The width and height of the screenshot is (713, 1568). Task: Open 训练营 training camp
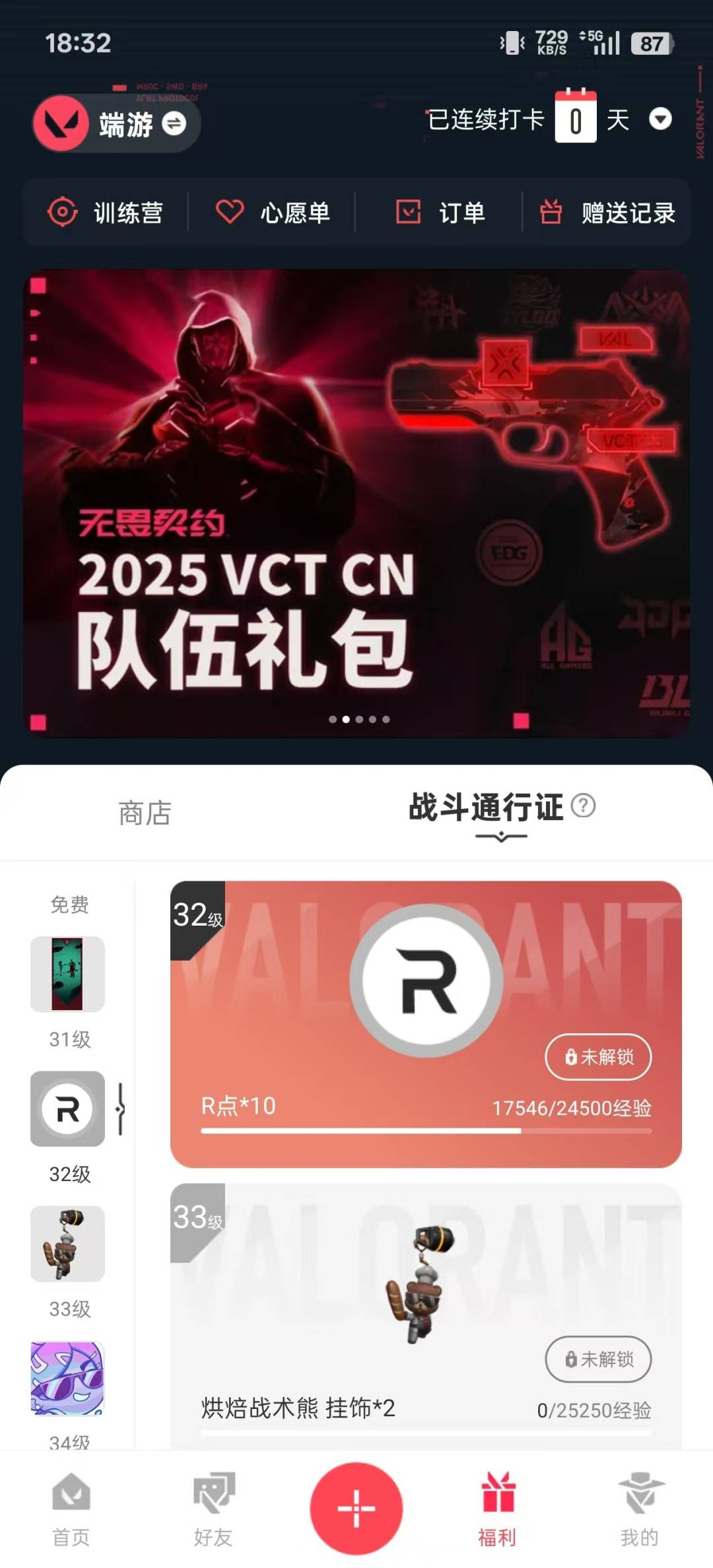(x=106, y=213)
